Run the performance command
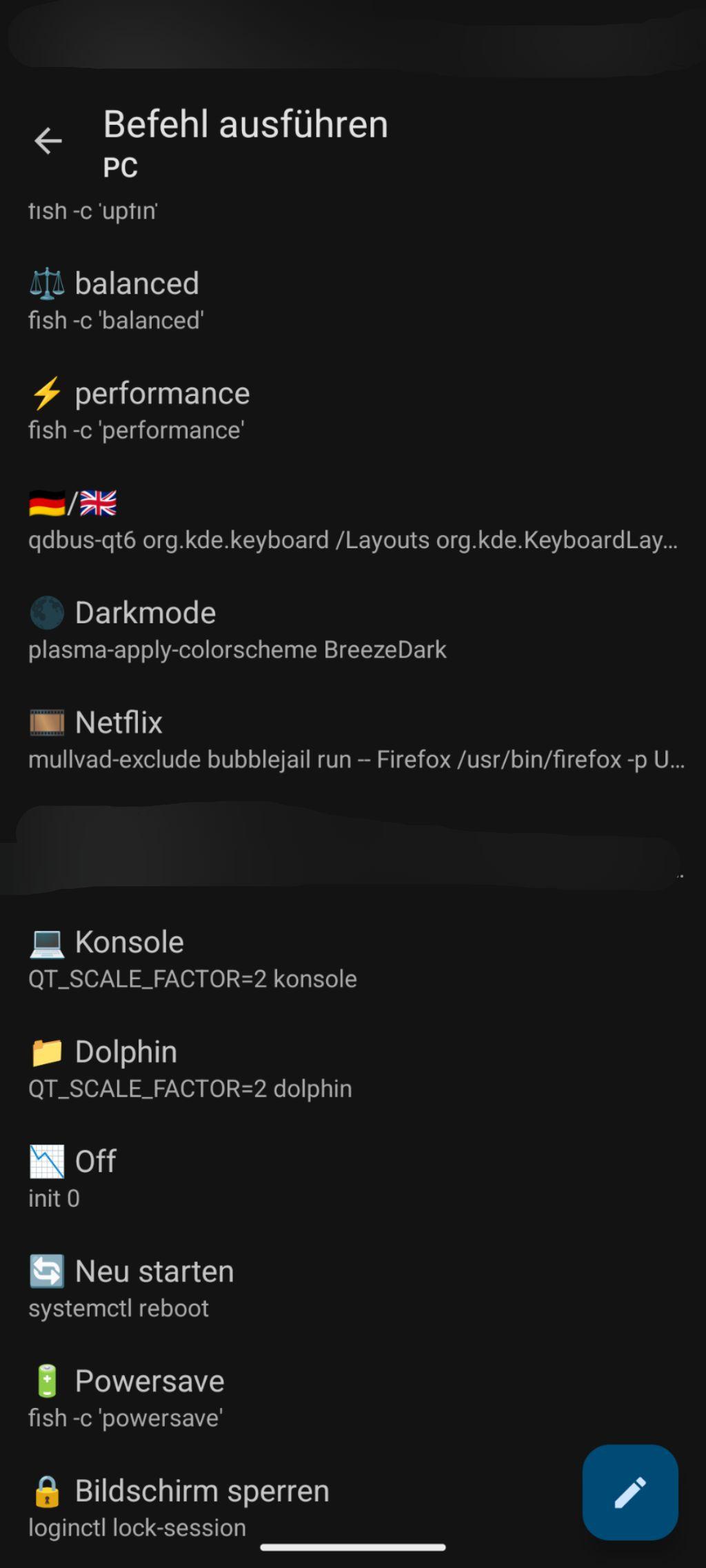 (x=353, y=410)
